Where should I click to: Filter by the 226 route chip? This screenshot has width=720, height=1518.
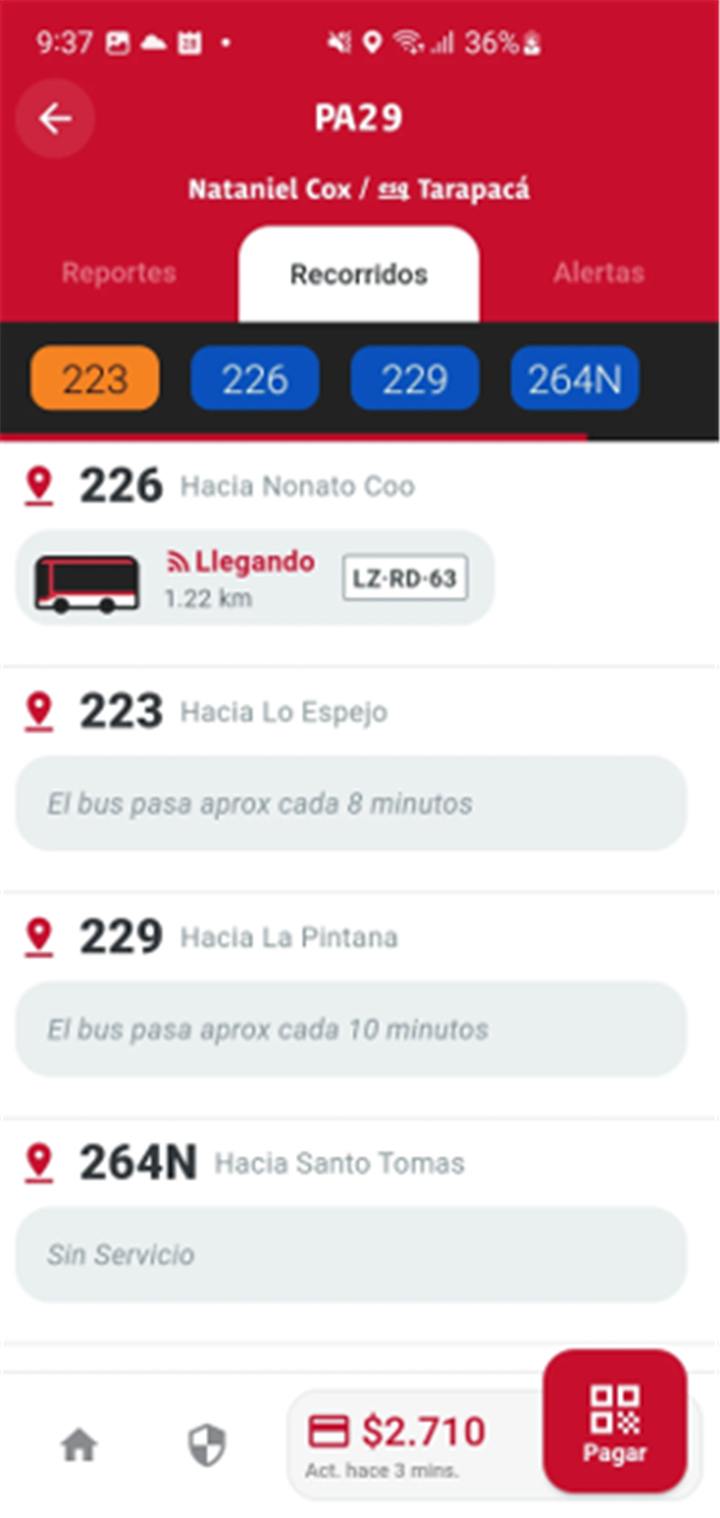[x=255, y=379]
